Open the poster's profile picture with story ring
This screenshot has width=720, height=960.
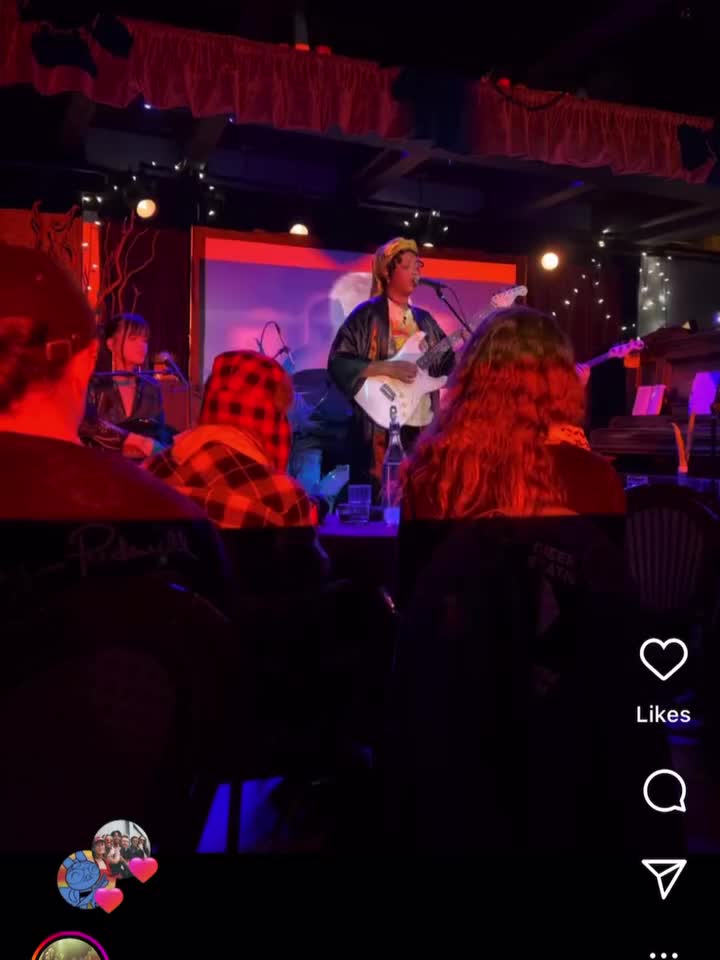pos(70,948)
